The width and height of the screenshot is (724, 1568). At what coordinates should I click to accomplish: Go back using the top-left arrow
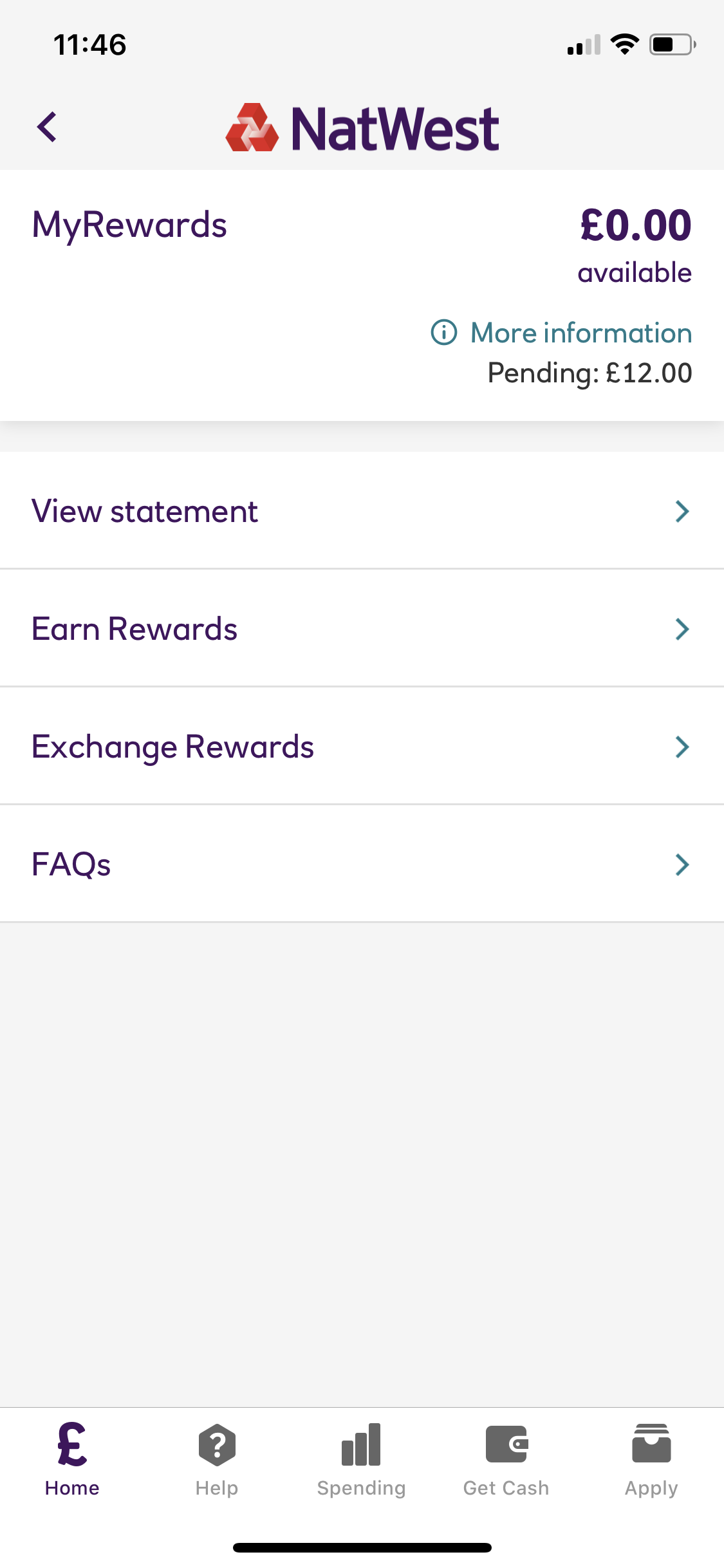[47, 127]
